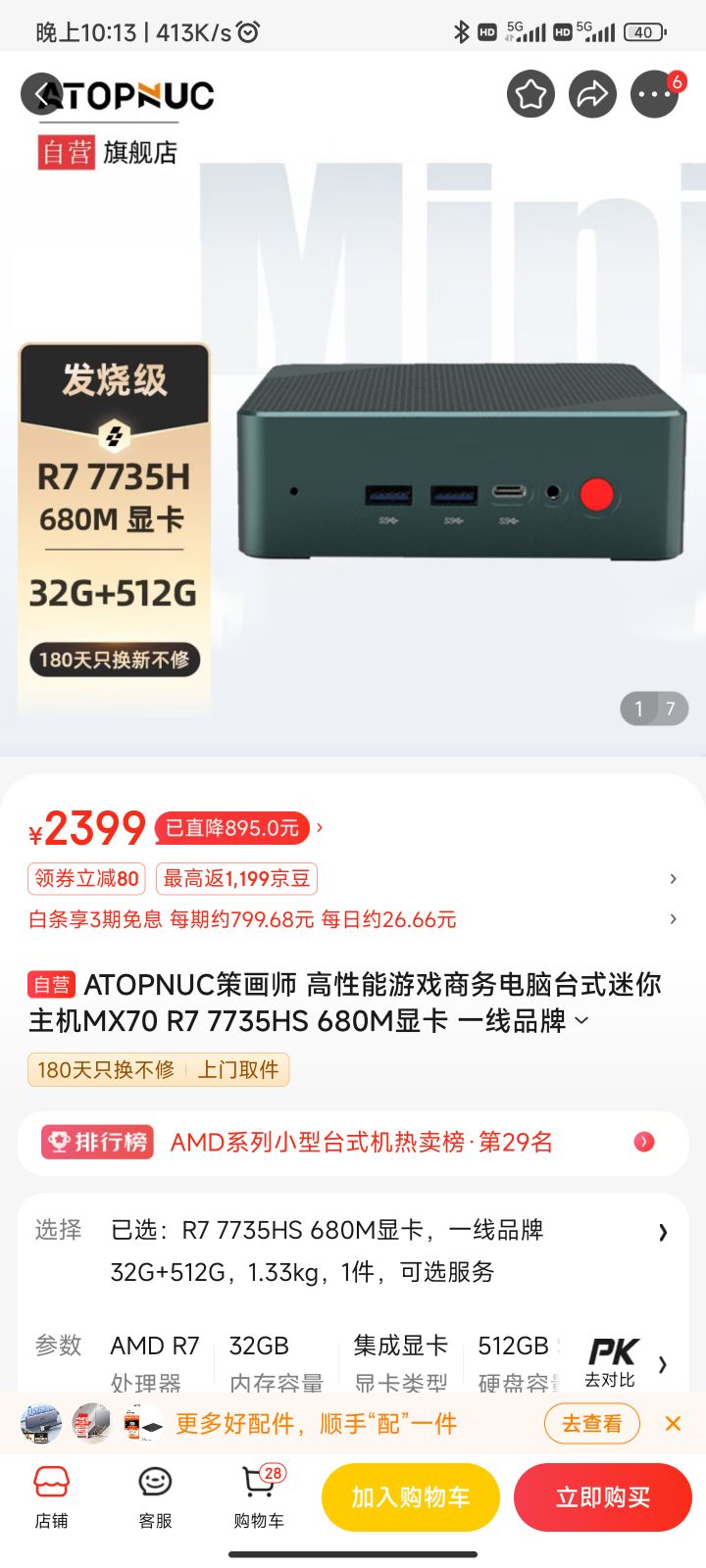The width and height of the screenshot is (706, 1568).
Task: Expand the 白条享3期免息 installment details
Action: 673,919
